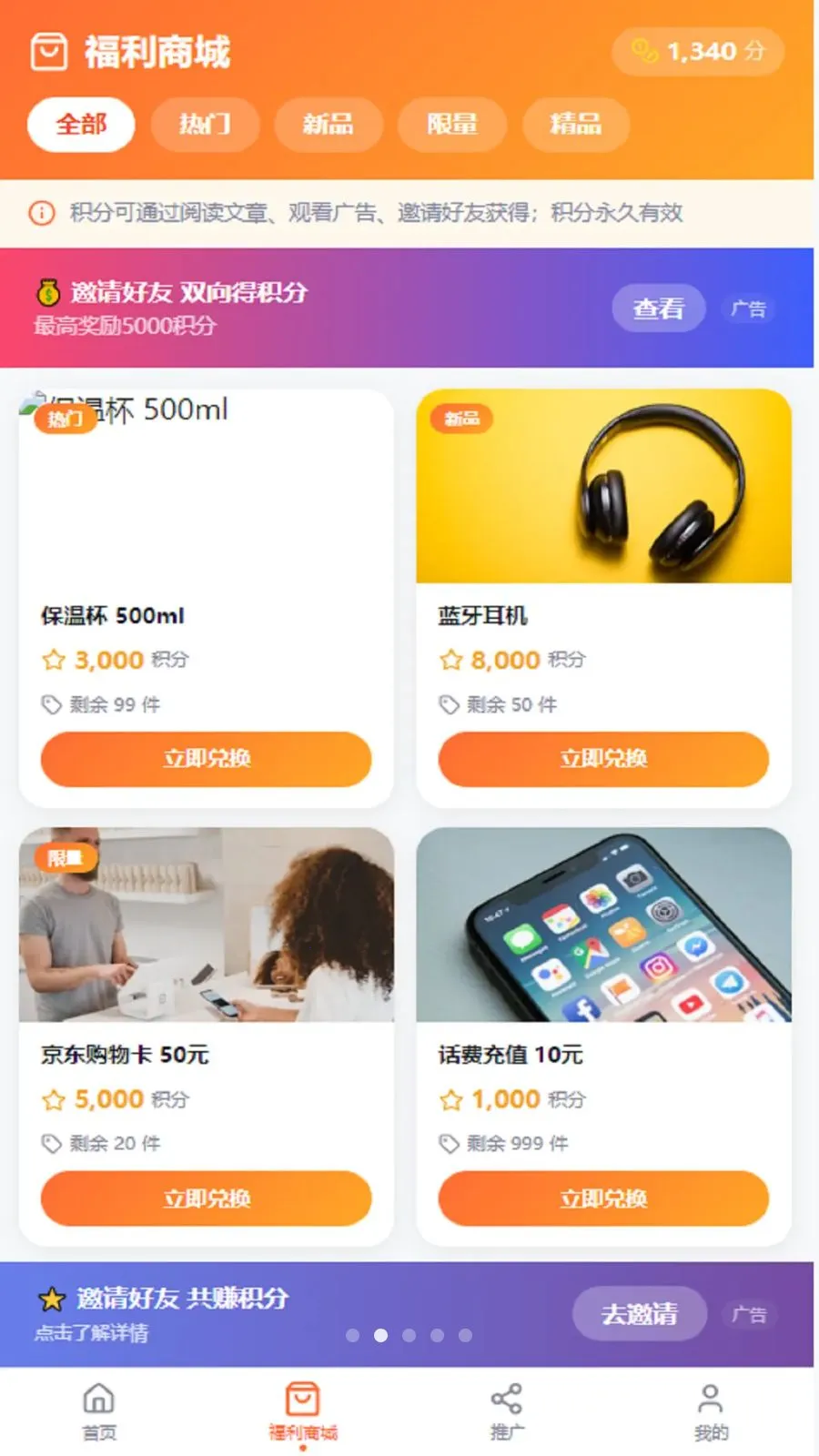Go to the 首页 tab

[x=99, y=1411]
